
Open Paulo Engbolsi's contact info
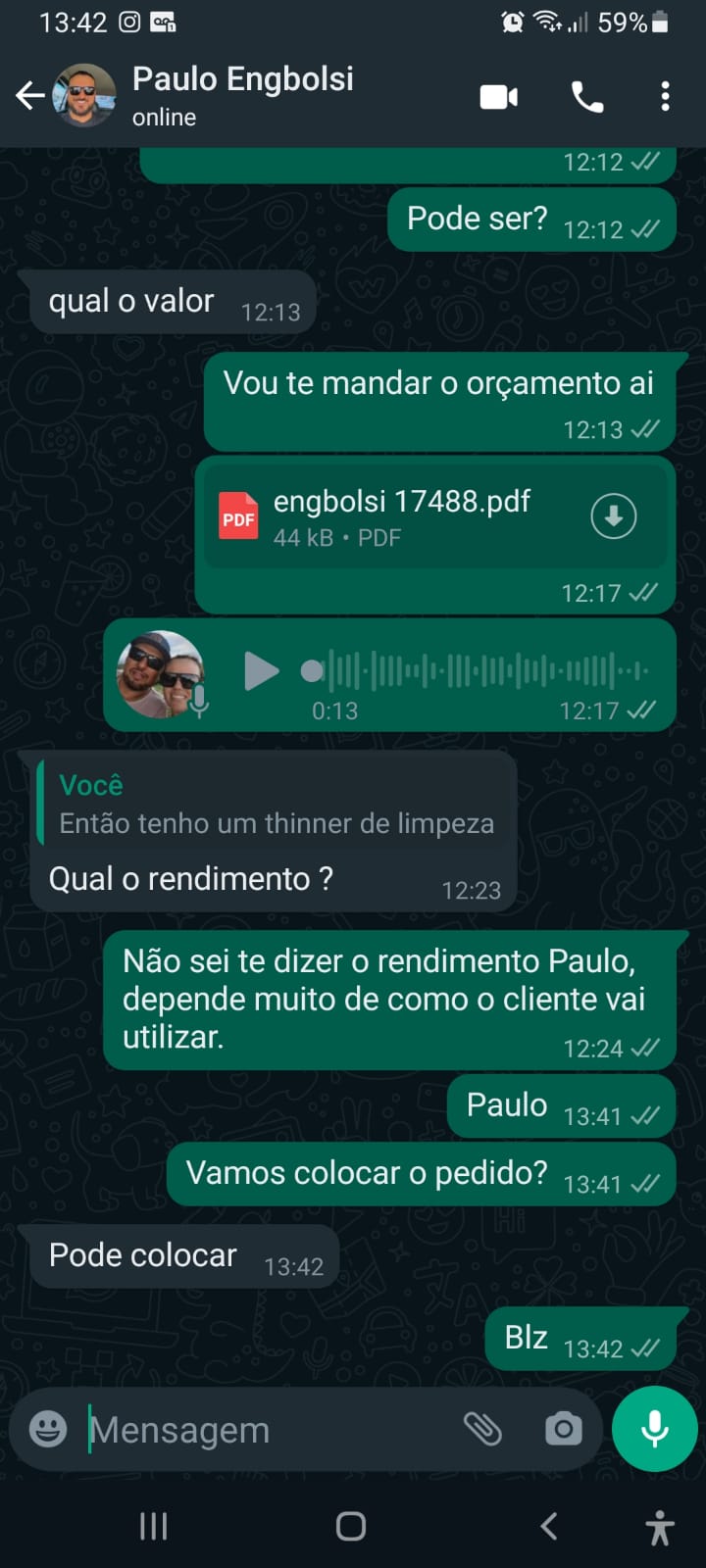pos(242,95)
